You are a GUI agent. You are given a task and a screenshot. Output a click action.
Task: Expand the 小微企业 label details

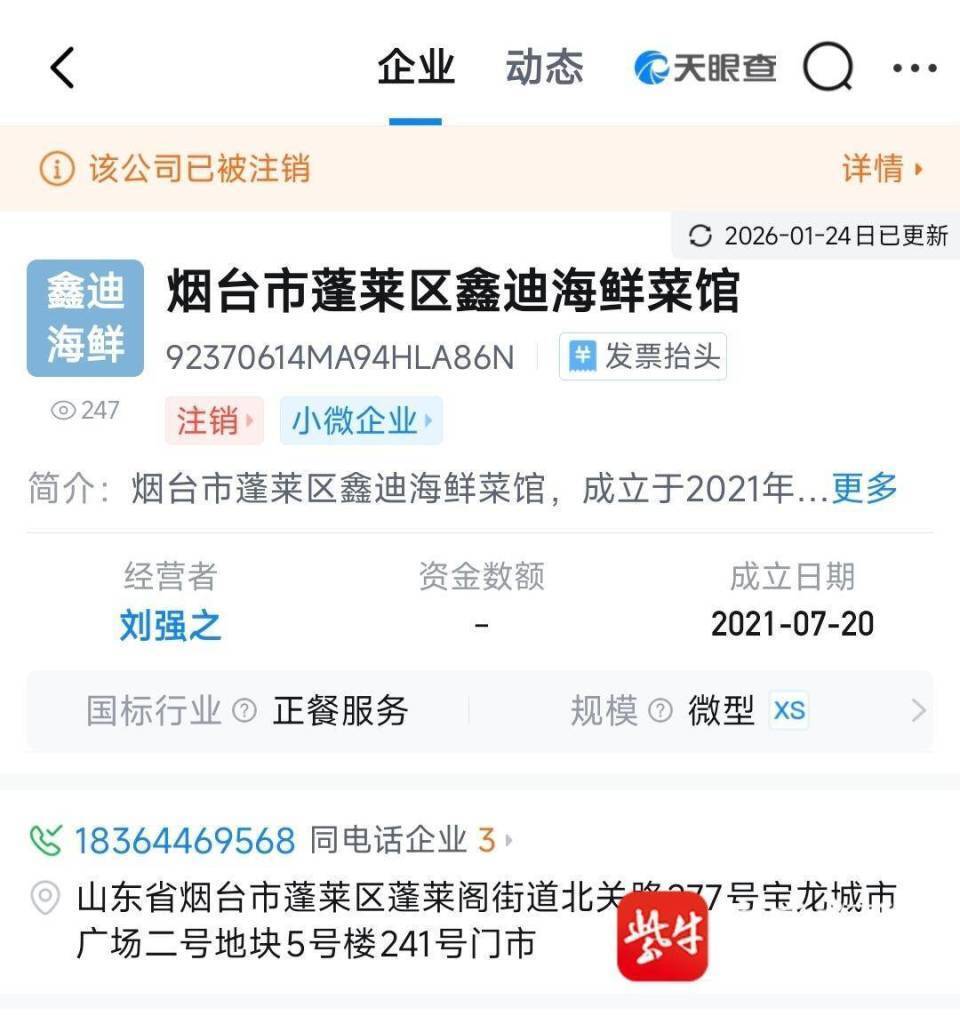click(360, 420)
